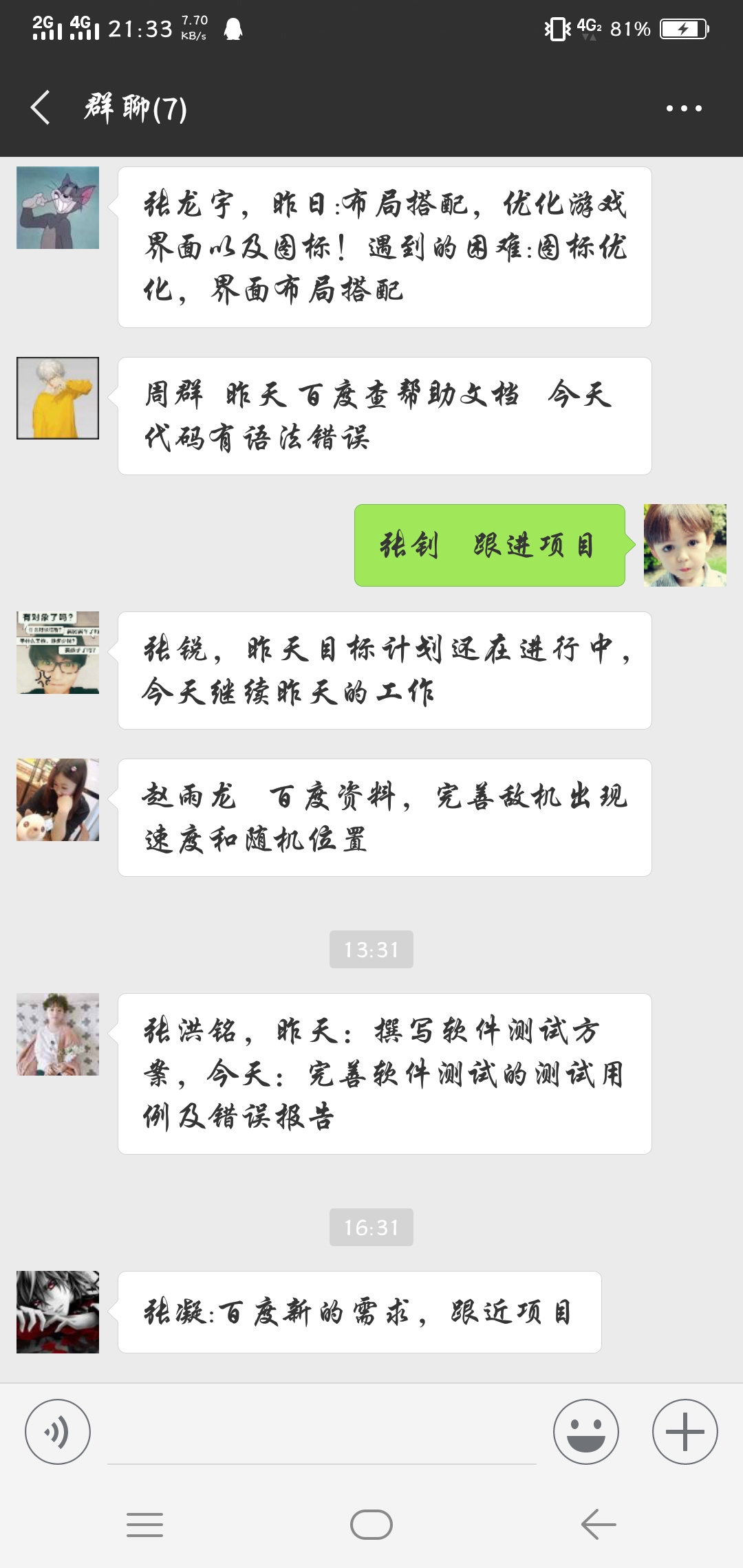Open recent apps from navigation bar
This screenshot has width=743, height=1568.
click(145, 1525)
